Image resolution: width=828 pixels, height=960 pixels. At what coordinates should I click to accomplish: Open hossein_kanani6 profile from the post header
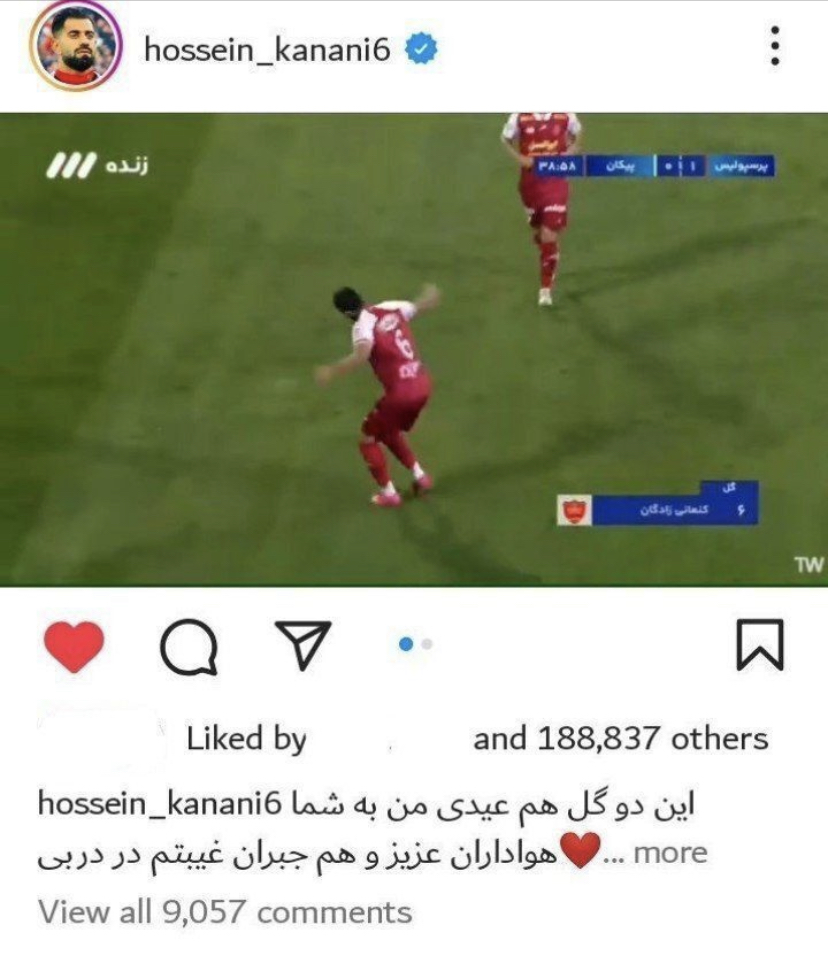pos(266,49)
